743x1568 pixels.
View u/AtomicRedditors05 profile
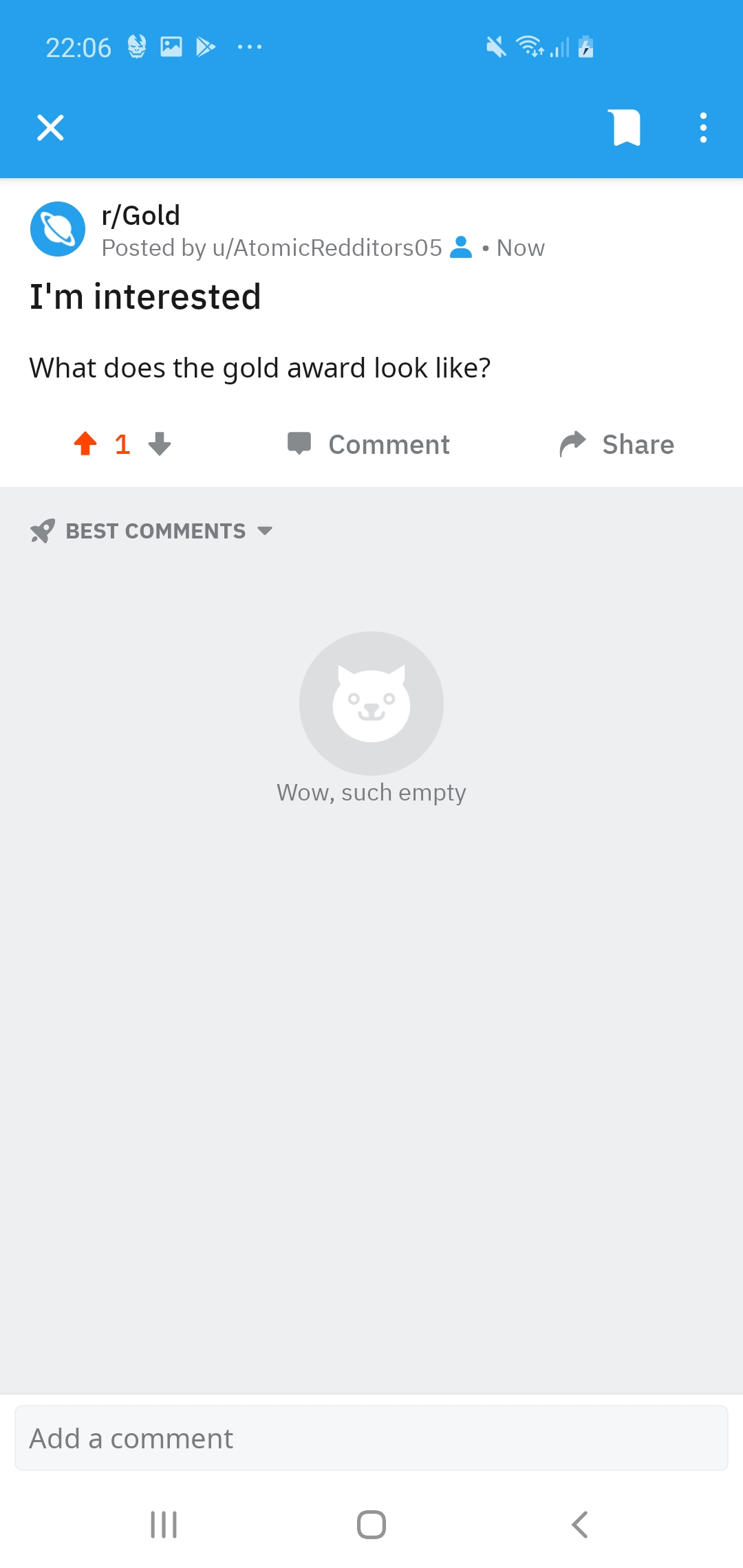[x=327, y=248]
